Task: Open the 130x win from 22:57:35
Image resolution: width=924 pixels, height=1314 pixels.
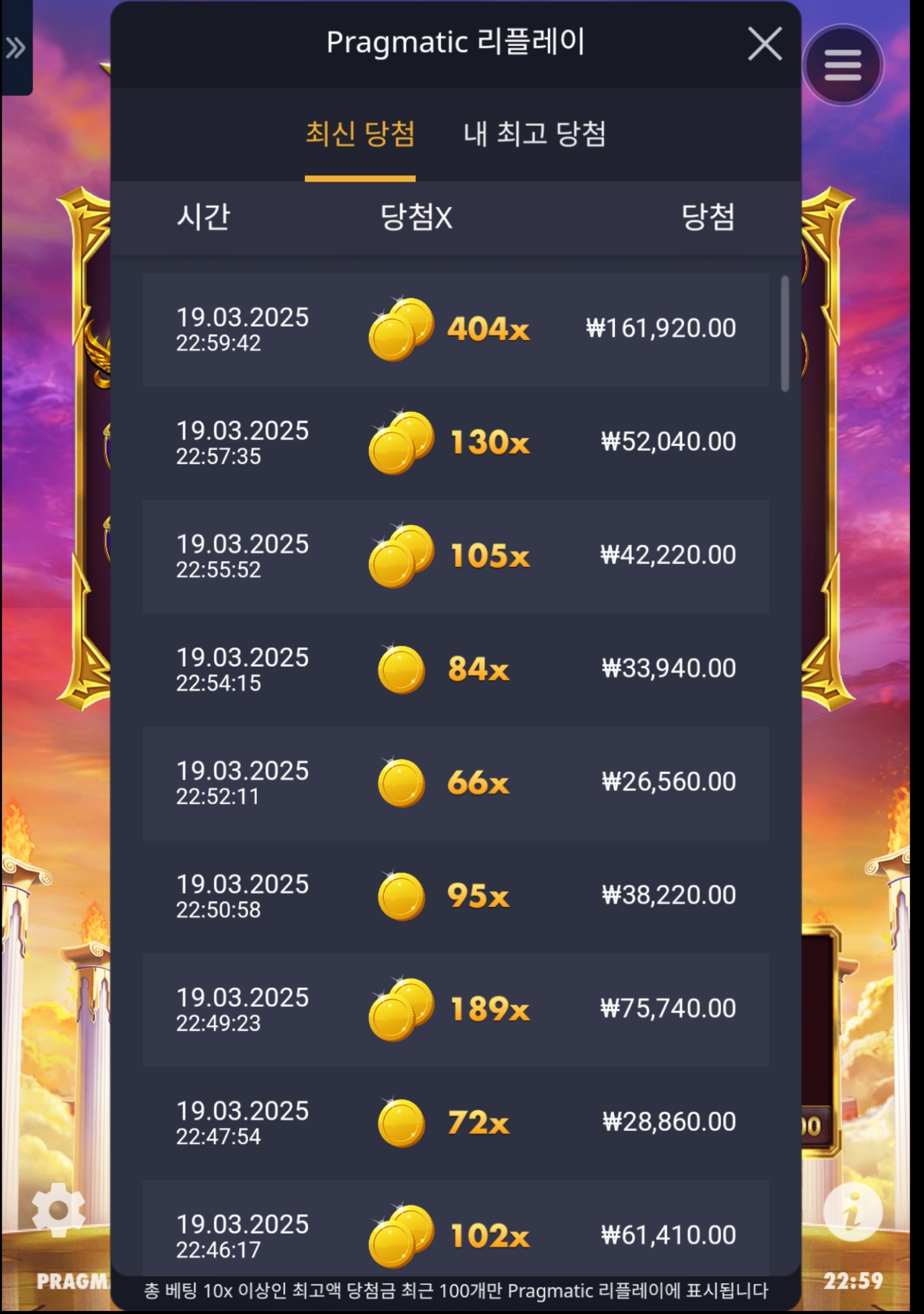Action: (x=455, y=443)
